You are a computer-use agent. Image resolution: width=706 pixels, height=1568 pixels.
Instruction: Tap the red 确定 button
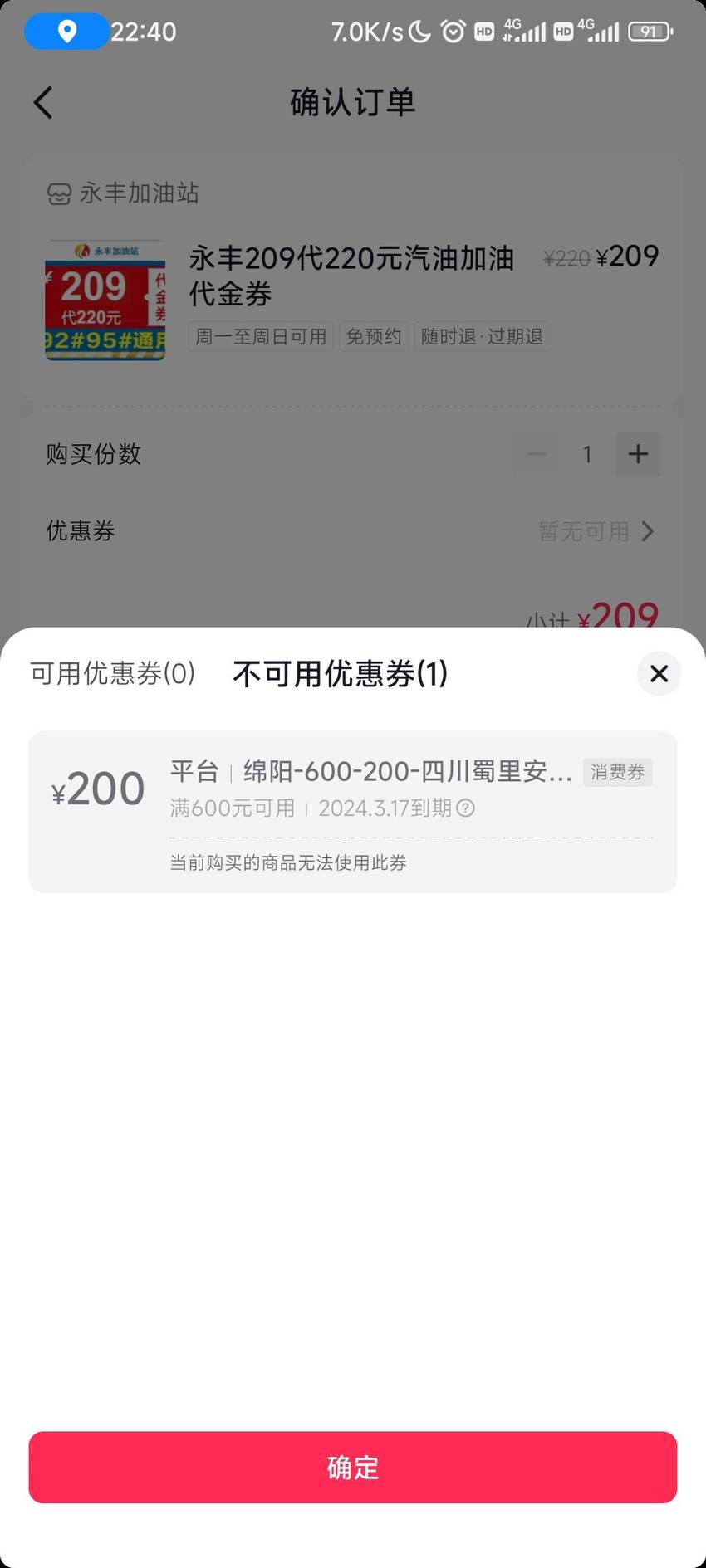tap(353, 1467)
